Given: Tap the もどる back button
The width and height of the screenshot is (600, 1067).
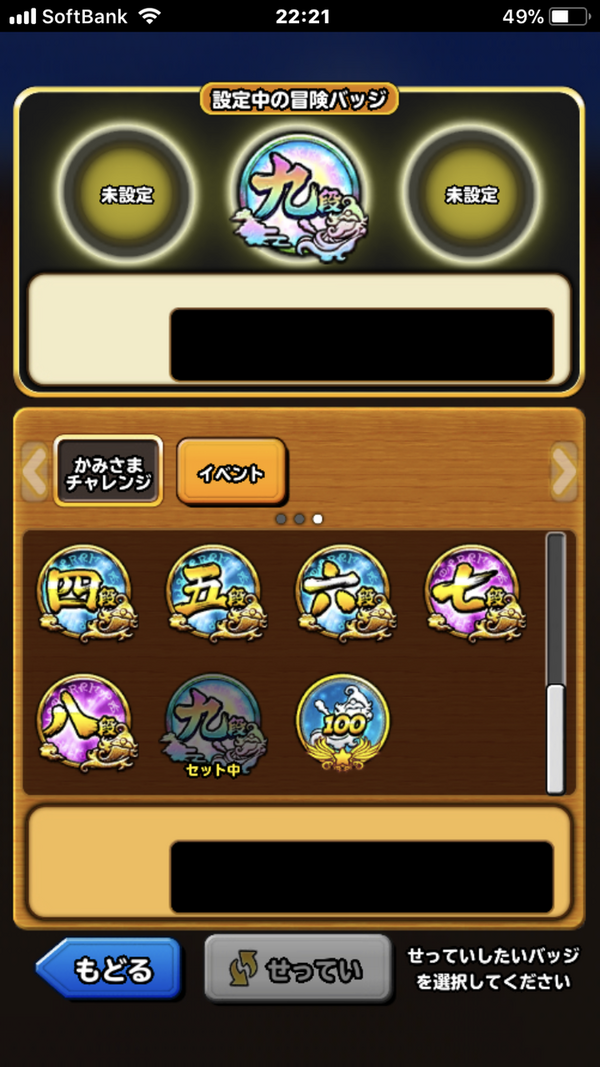Looking at the screenshot, I should tap(110, 969).
